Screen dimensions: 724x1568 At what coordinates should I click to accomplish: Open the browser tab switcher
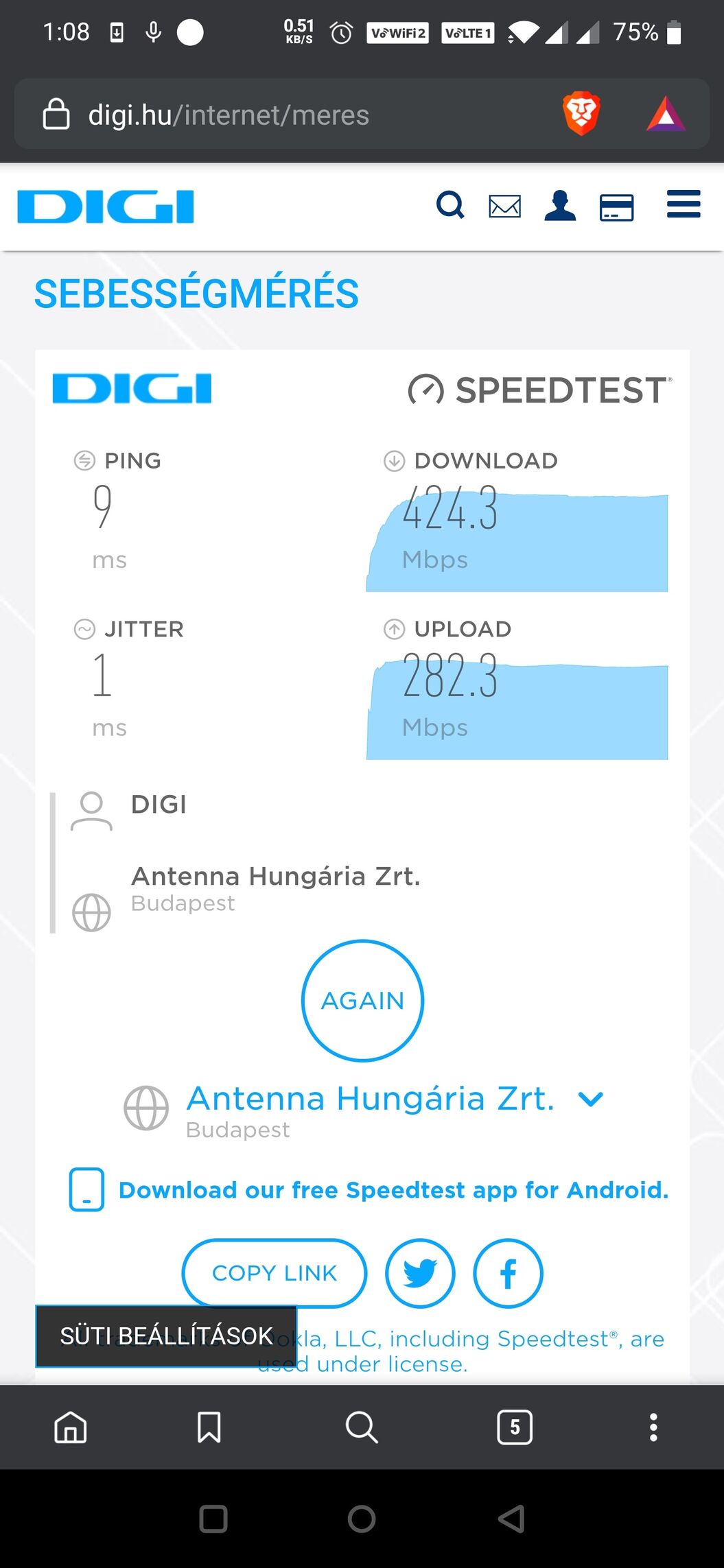[515, 1427]
